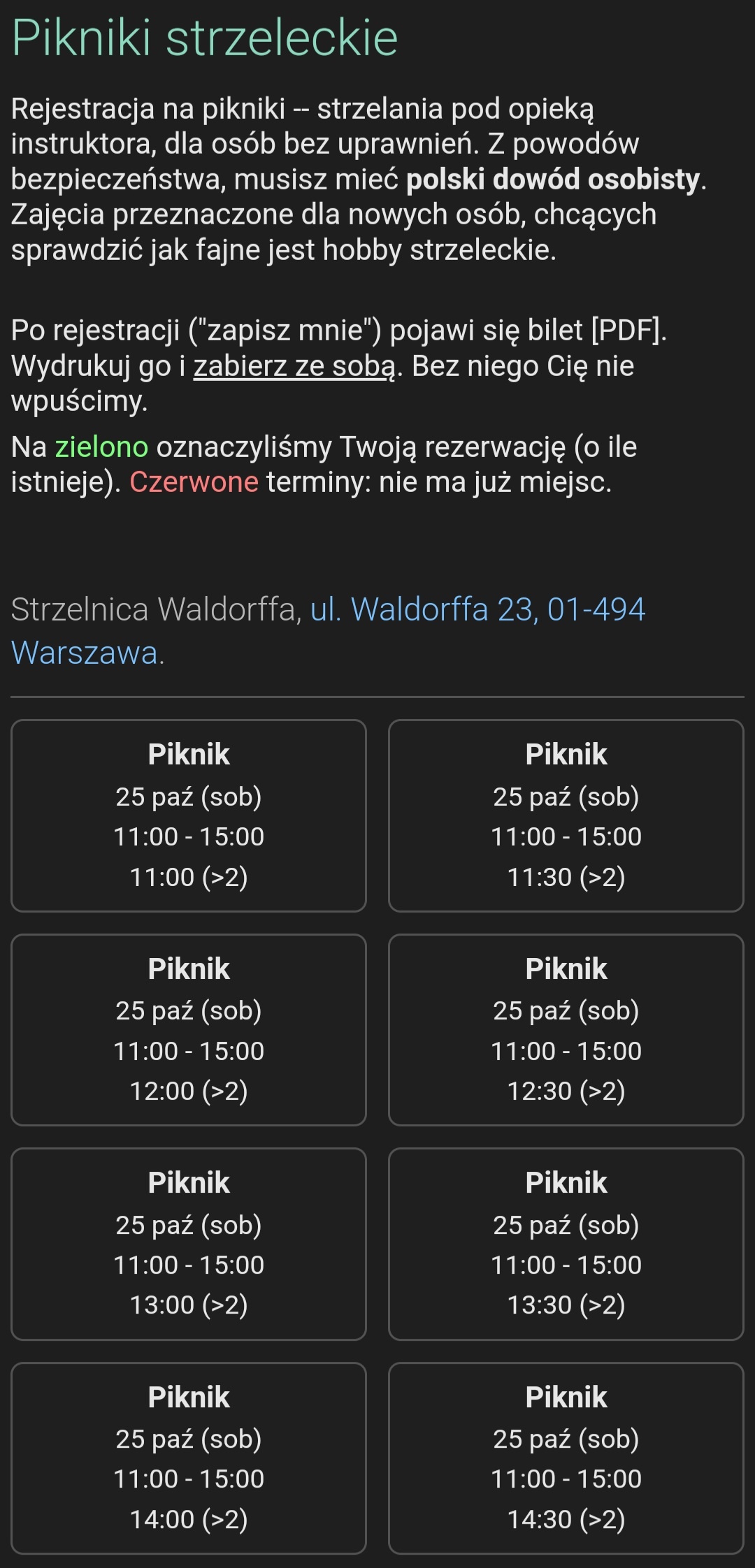The height and width of the screenshot is (1568, 755).
Task: Select the Piknik slot at 11:00
Action: point(189,815)
